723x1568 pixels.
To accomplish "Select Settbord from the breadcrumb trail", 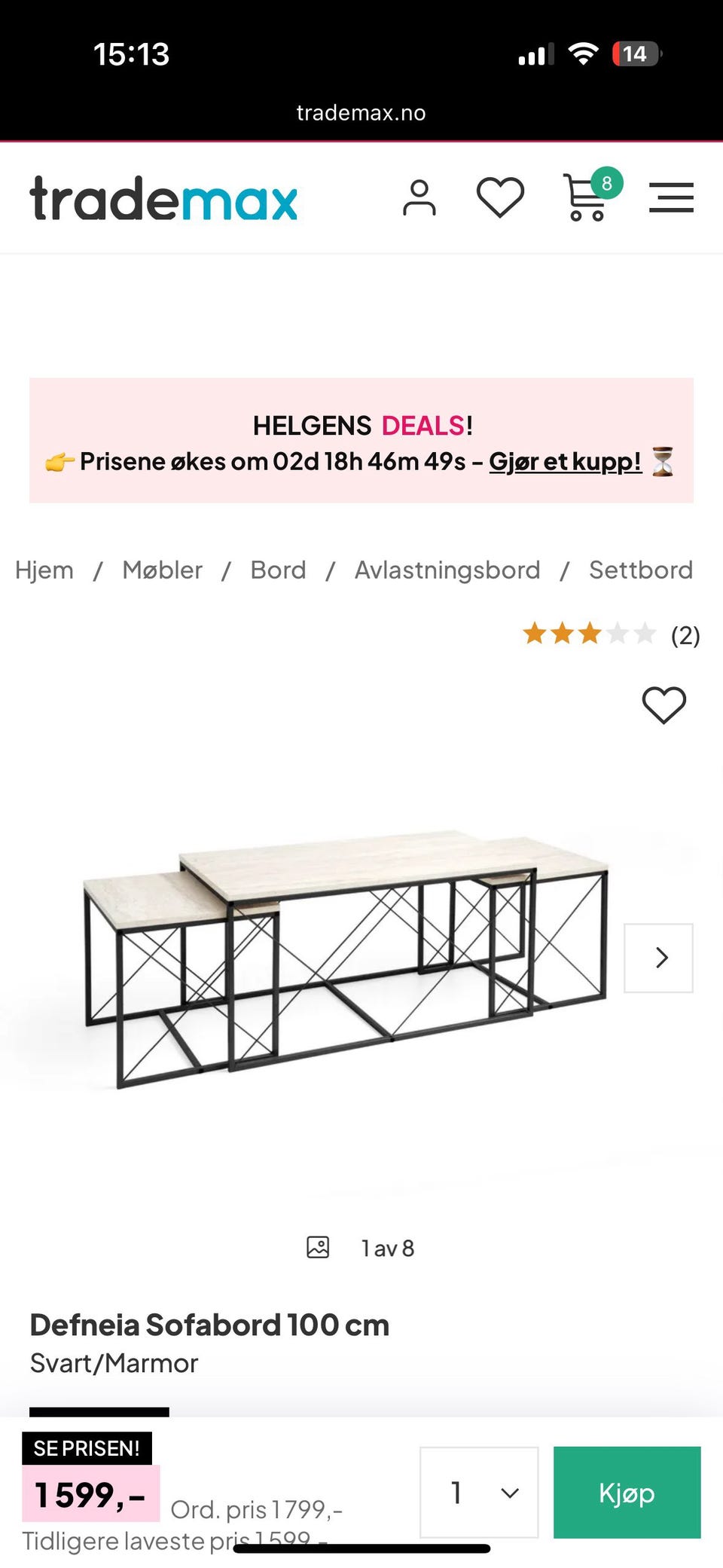I will pyautogui.click(x=641, y=570).
